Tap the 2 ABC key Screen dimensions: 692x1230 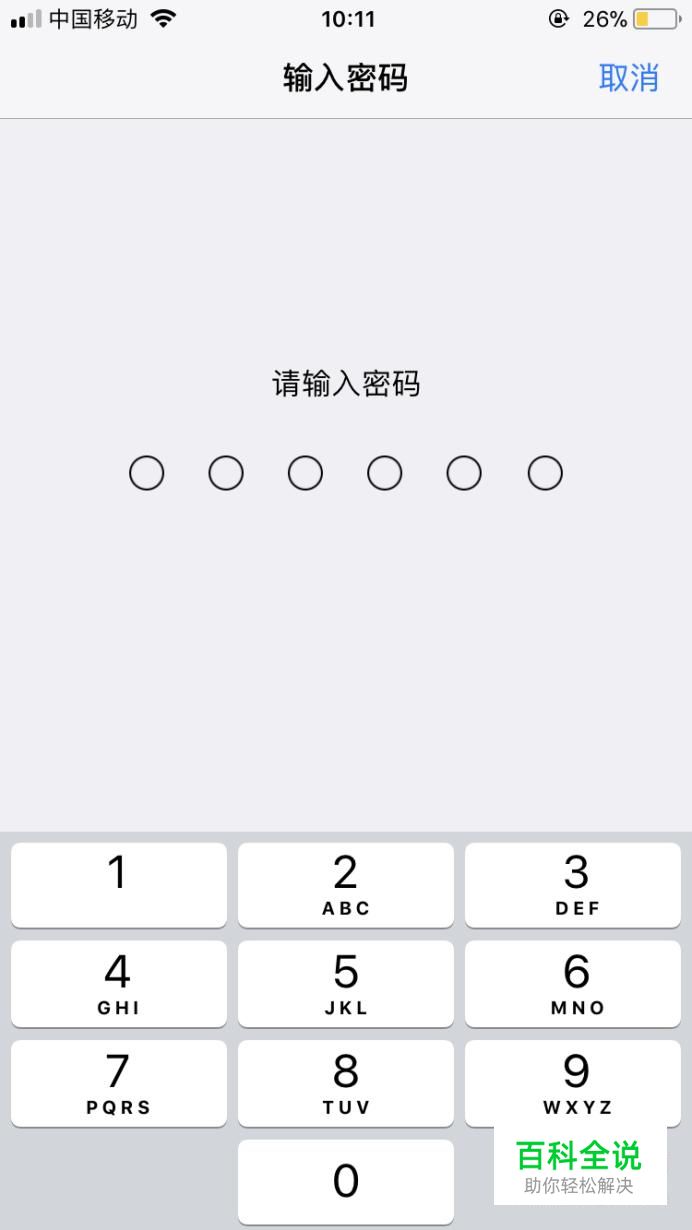point(346,885)
